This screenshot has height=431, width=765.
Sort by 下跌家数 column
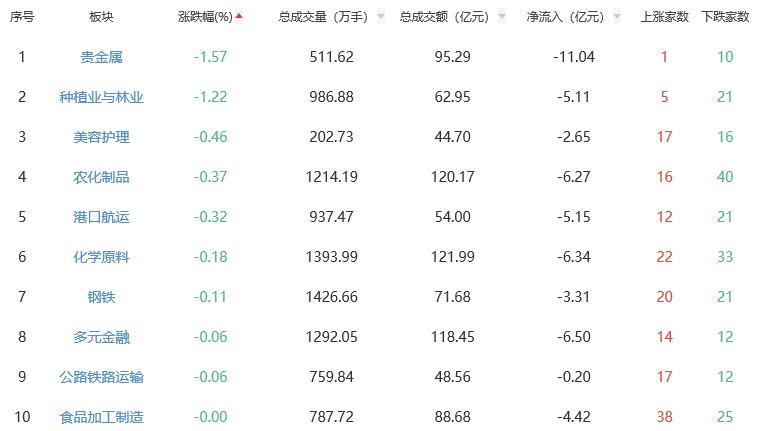point(725,17)
